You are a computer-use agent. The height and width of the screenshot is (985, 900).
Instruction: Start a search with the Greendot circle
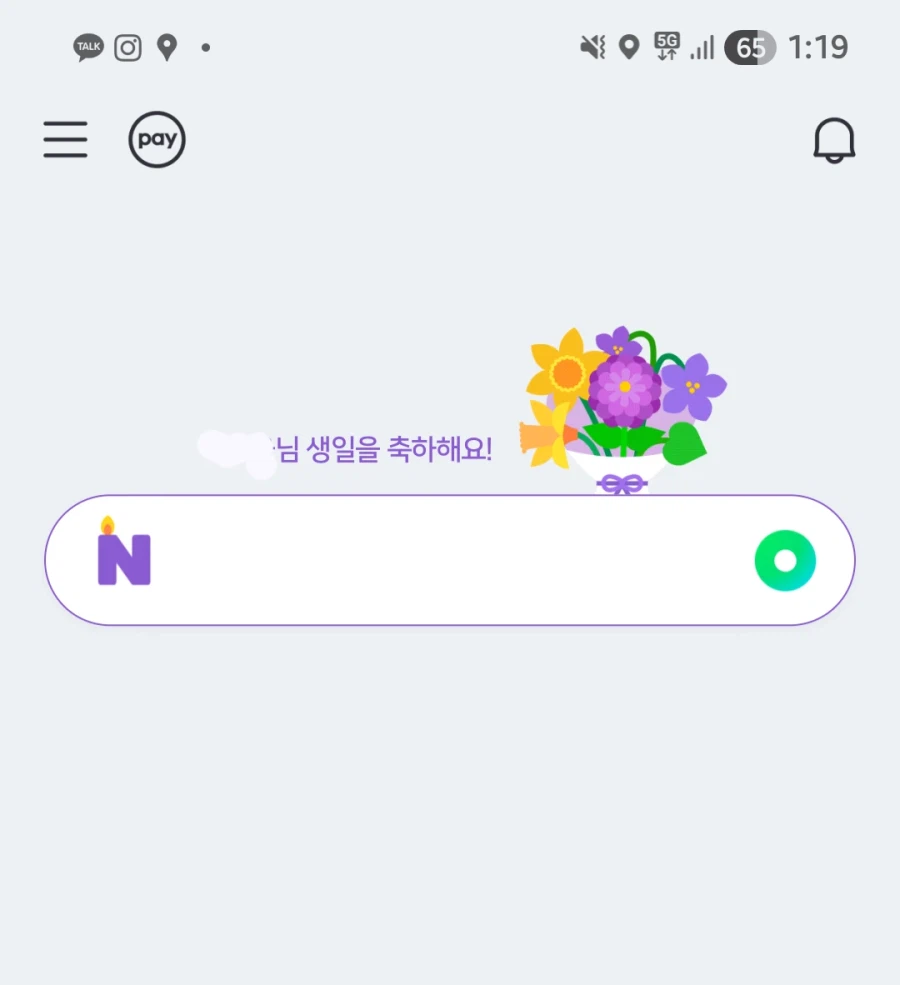click(x=785, y=560)
